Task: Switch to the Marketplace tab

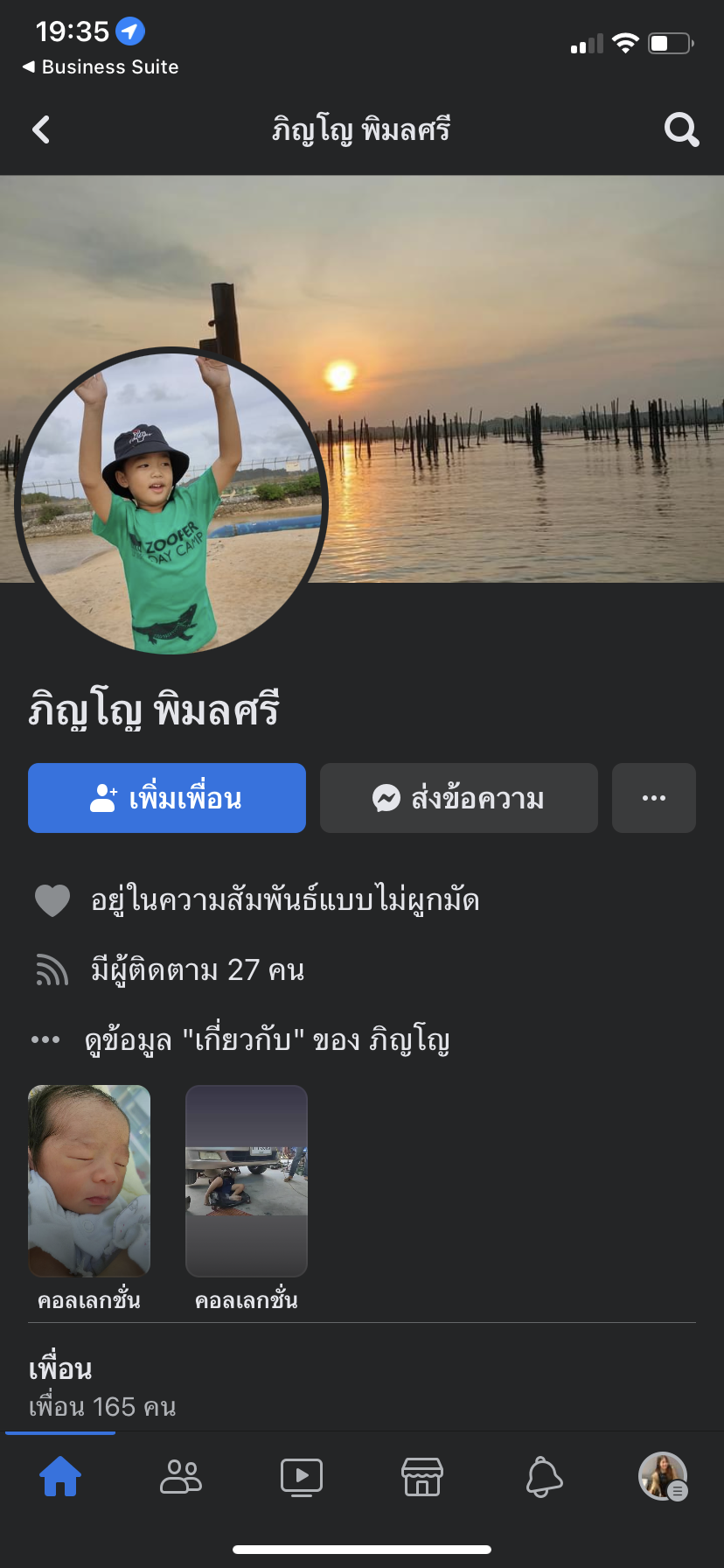Action: tap(422, 1477)
